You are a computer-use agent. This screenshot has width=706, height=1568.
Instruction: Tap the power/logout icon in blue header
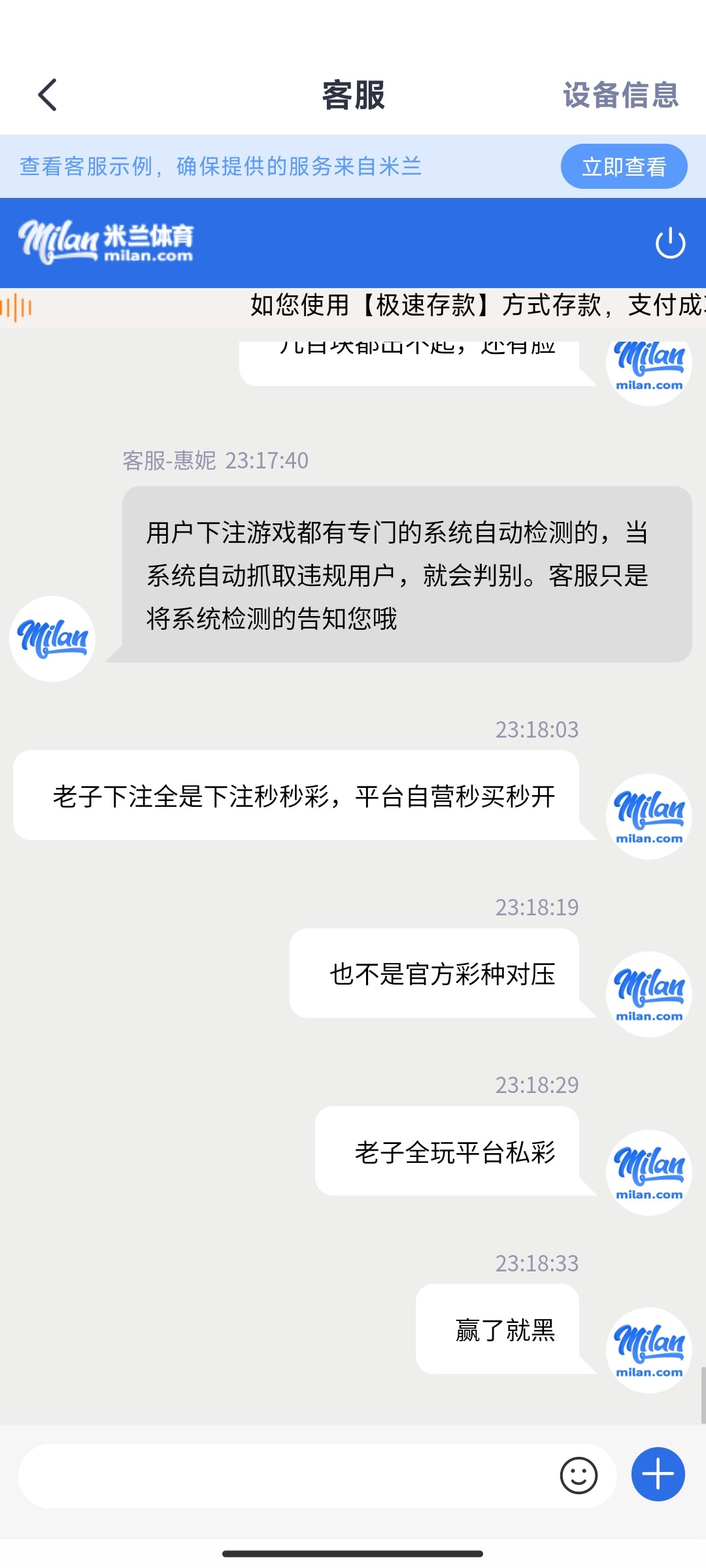click(x=669, y=243)
